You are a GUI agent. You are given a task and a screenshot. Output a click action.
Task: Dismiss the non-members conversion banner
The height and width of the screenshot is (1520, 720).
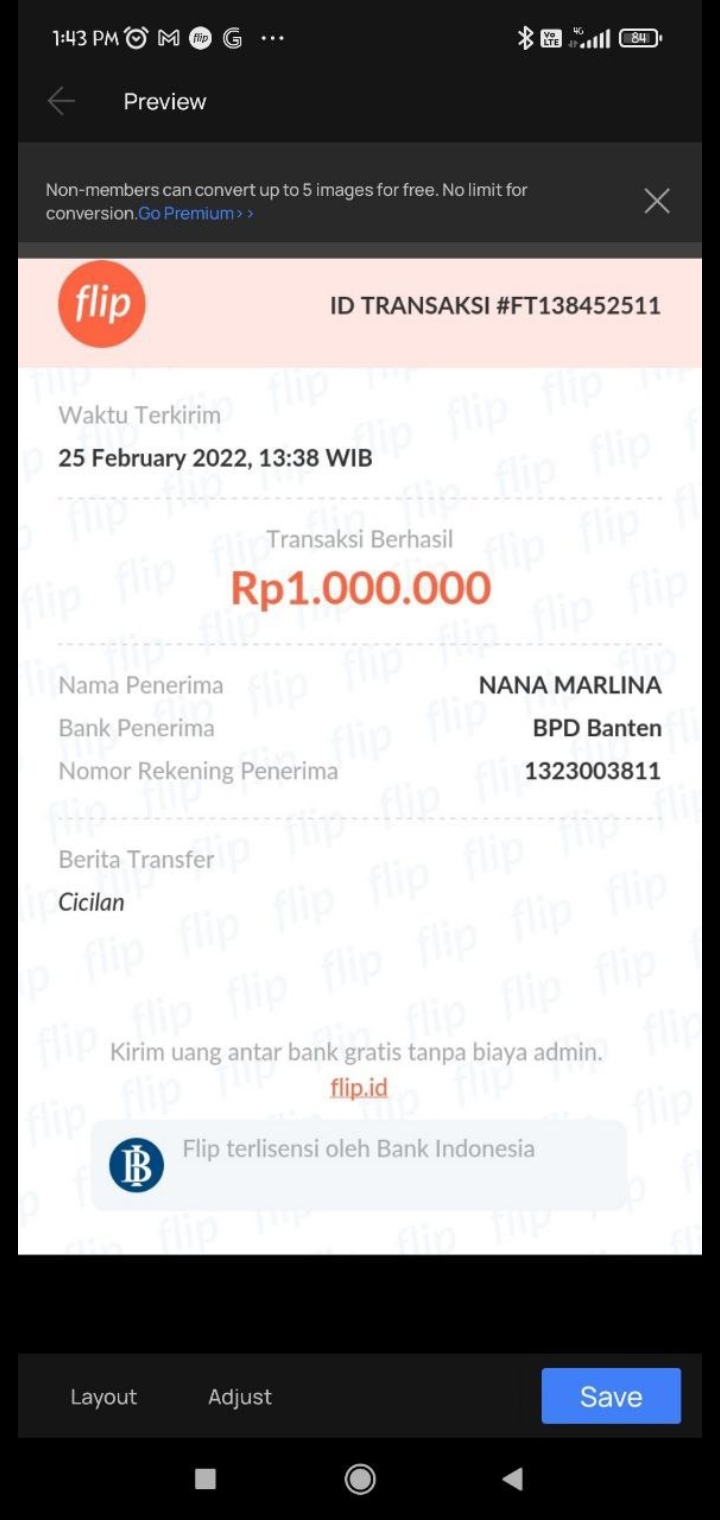(657, 201)
